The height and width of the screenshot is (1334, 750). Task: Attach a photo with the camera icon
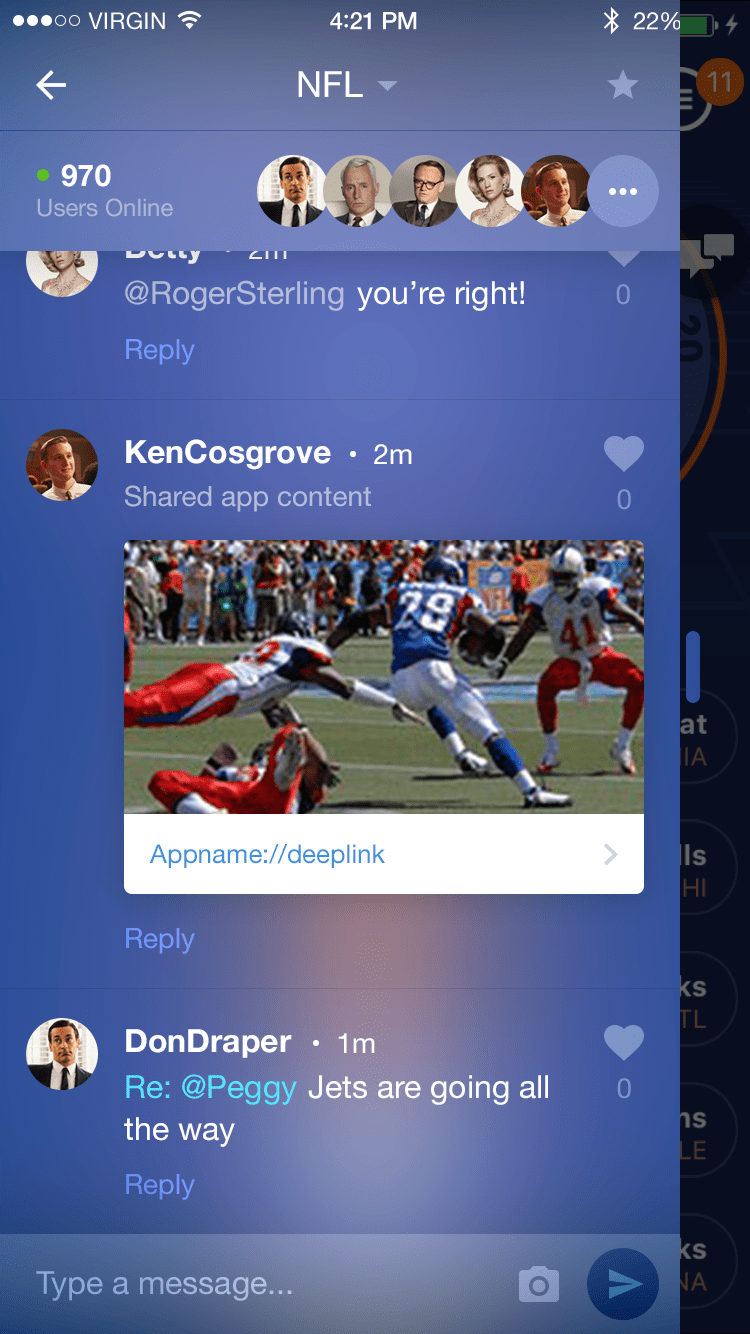539,1285
